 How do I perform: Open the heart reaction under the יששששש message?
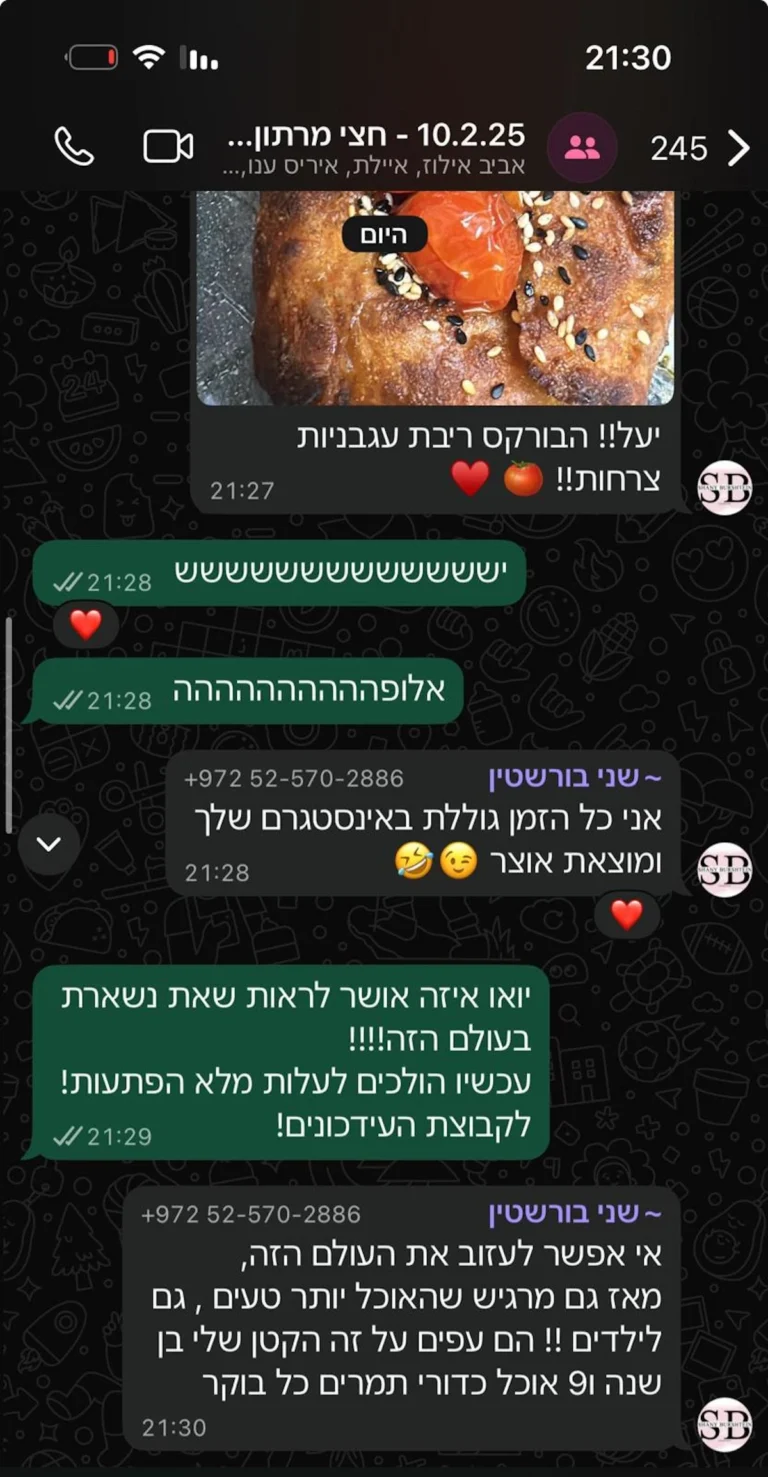point(86,624)
